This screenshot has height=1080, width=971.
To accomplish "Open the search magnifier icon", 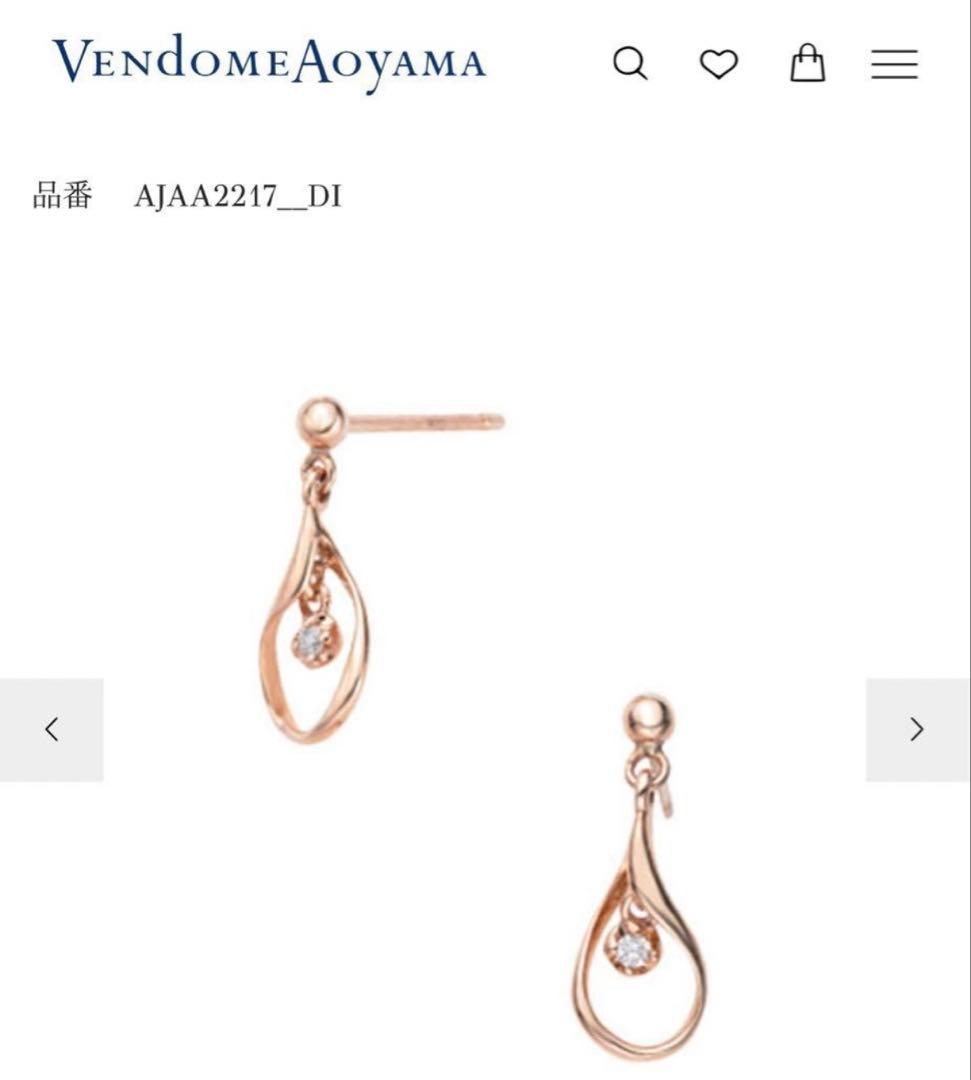I will 630,64.
